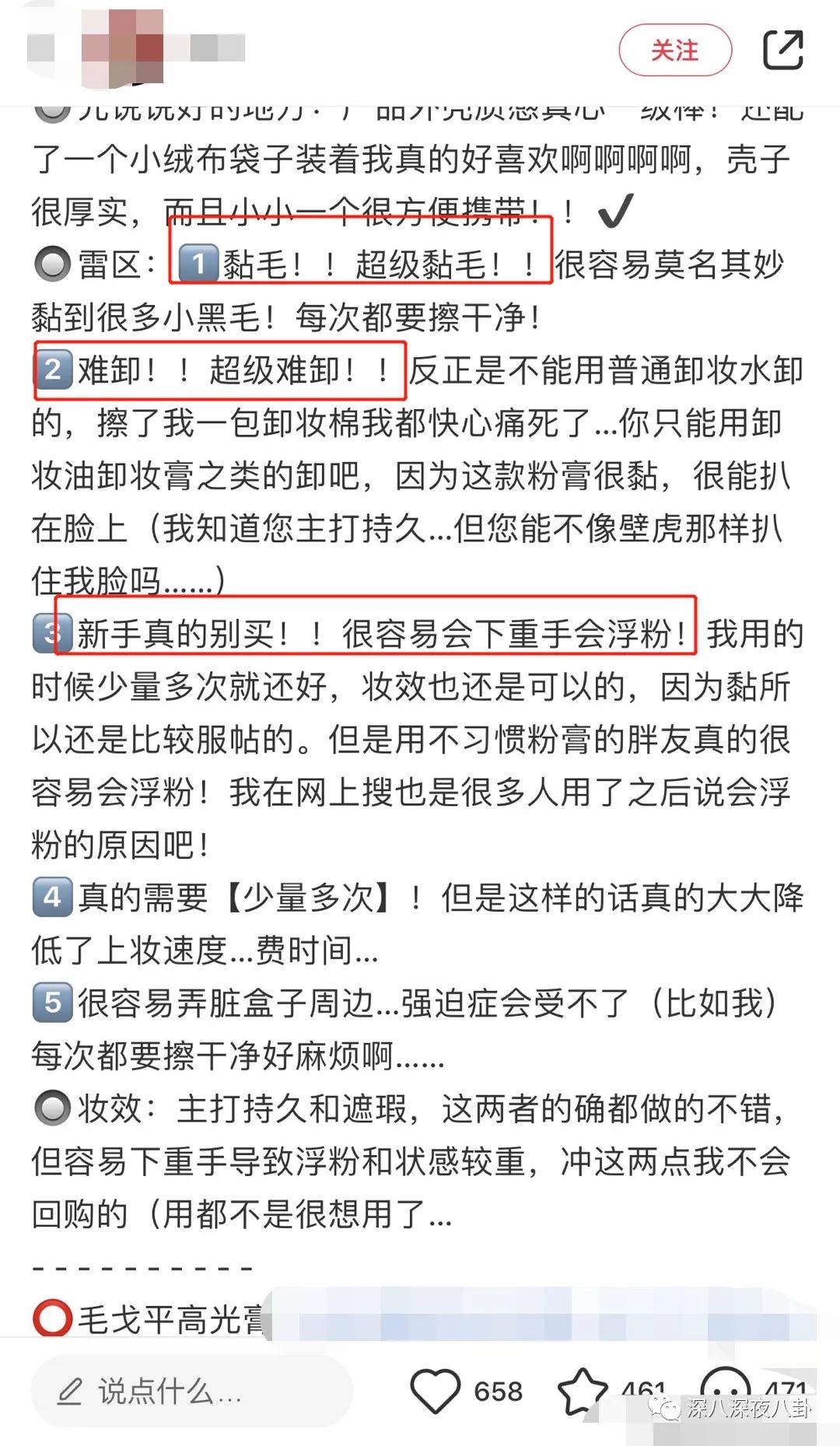Open the 说点什么 comment field
The height and width of the screenshot is (1446, 840).
[191, 1392]
